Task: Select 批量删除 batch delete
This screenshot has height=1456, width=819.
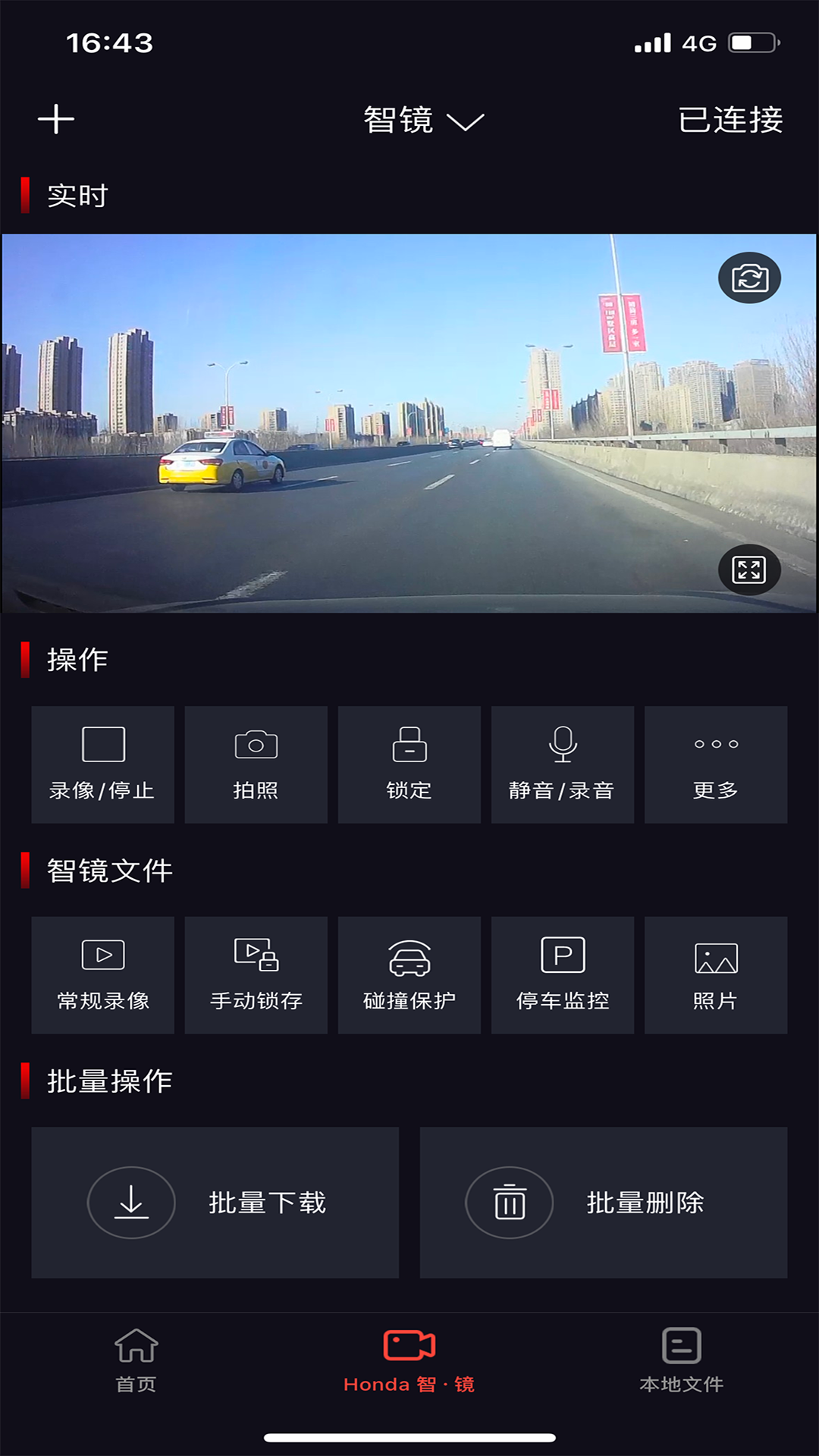Action: pos(604,1203)
